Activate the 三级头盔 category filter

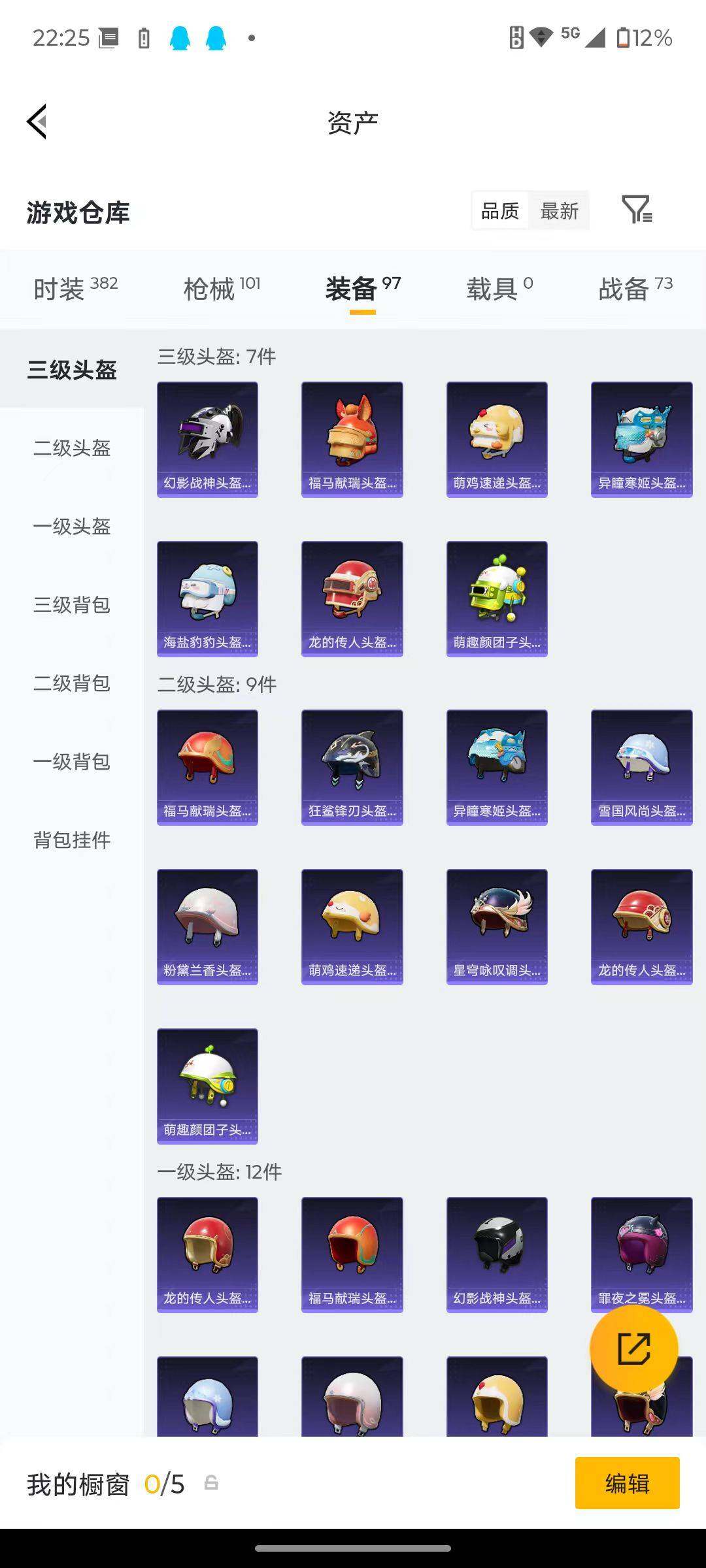72,370
